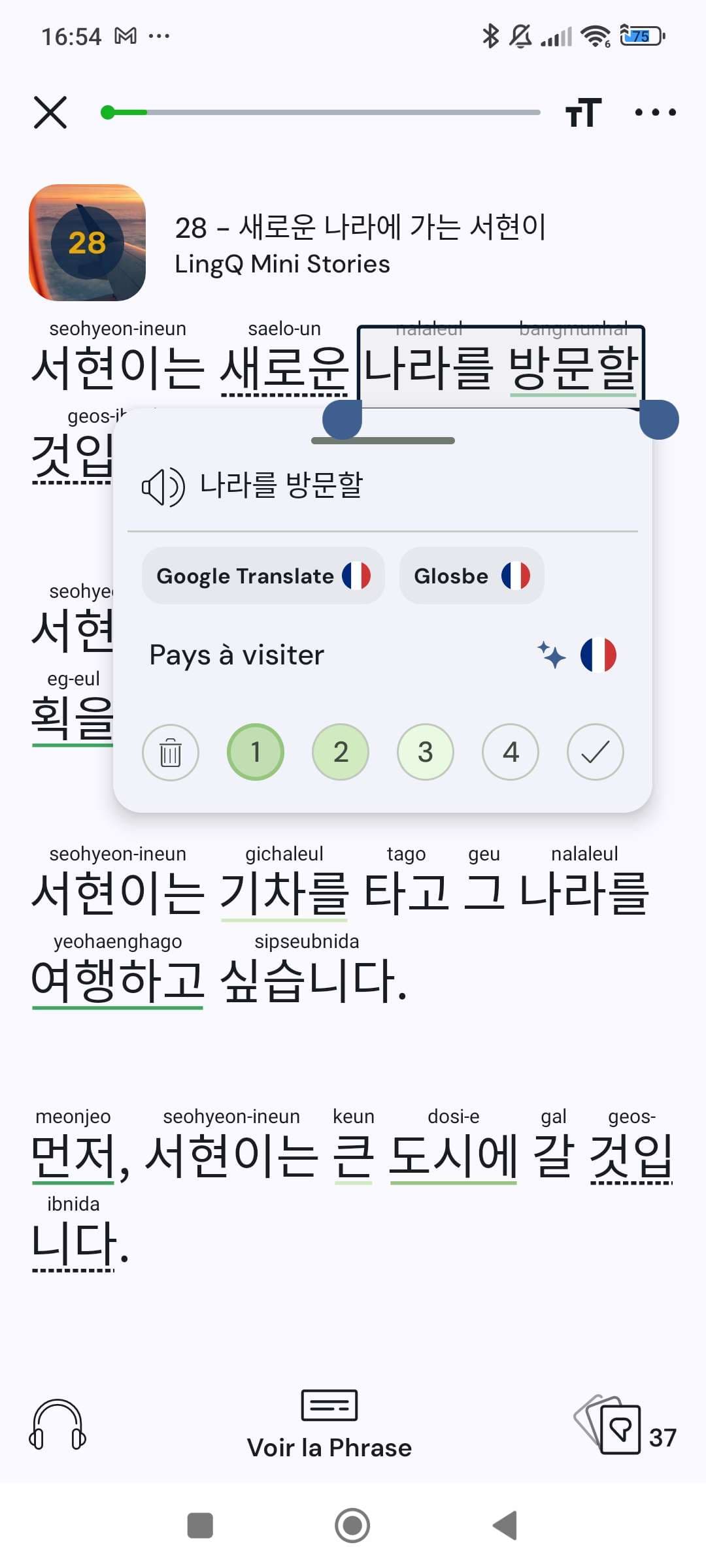Look up phrase in Google Translate
706x1568 pixels.
[x=263, y=576]
